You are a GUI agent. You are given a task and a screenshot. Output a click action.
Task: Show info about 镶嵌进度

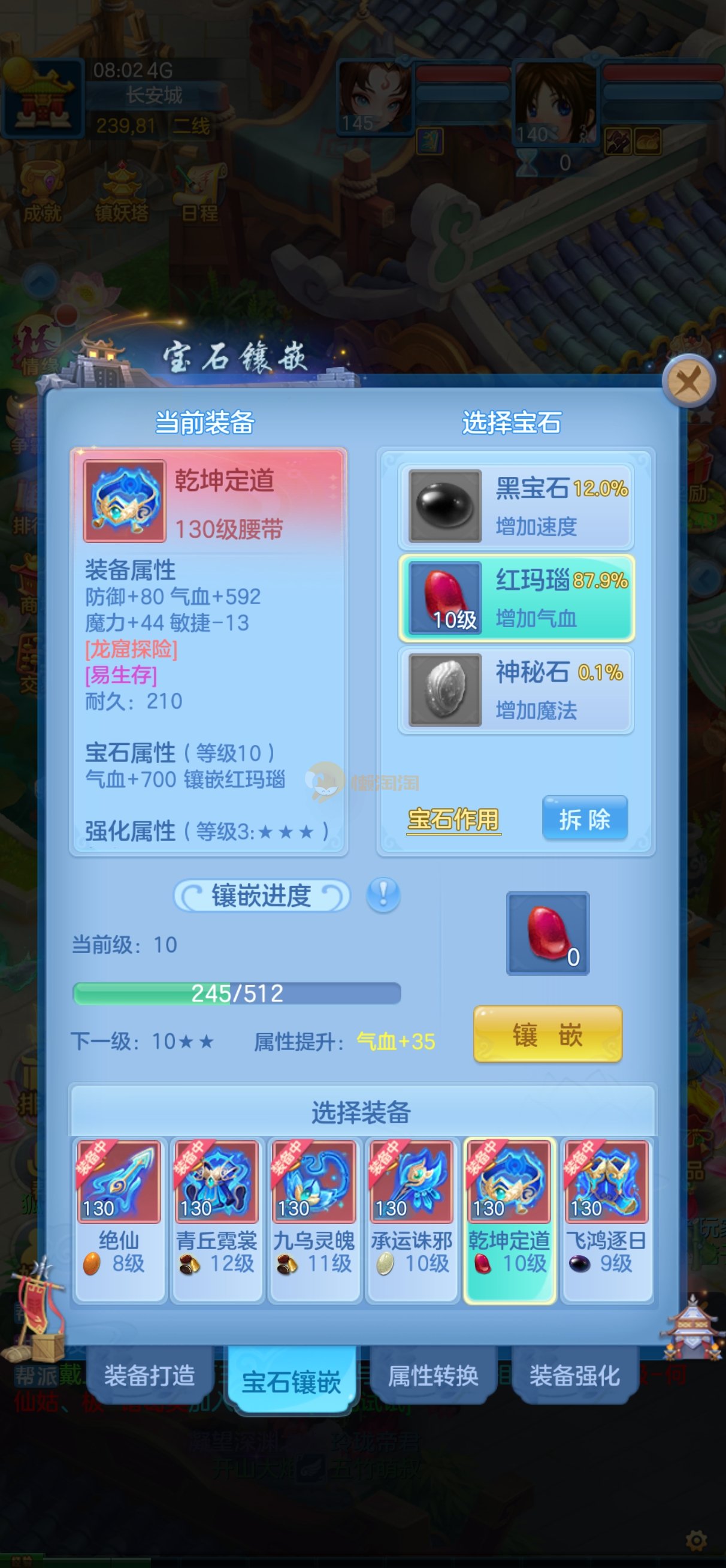[383, 895]
